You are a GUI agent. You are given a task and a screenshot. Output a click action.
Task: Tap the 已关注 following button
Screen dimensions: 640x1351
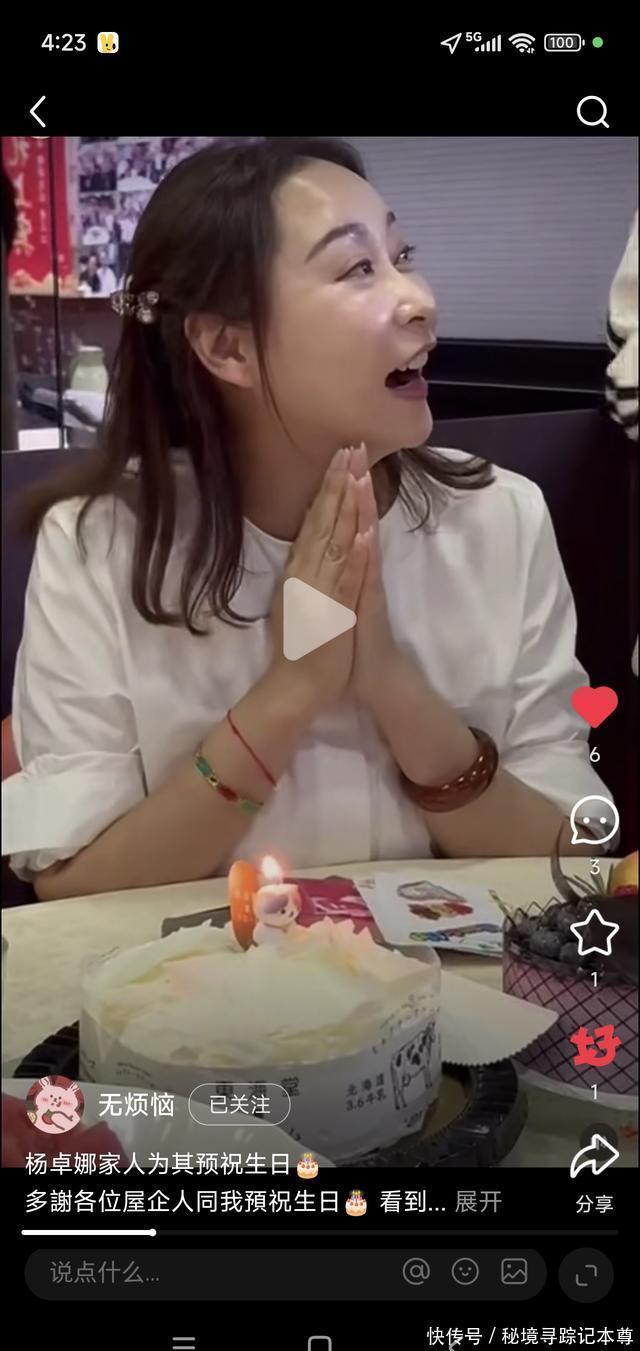tap(239, 1105)
